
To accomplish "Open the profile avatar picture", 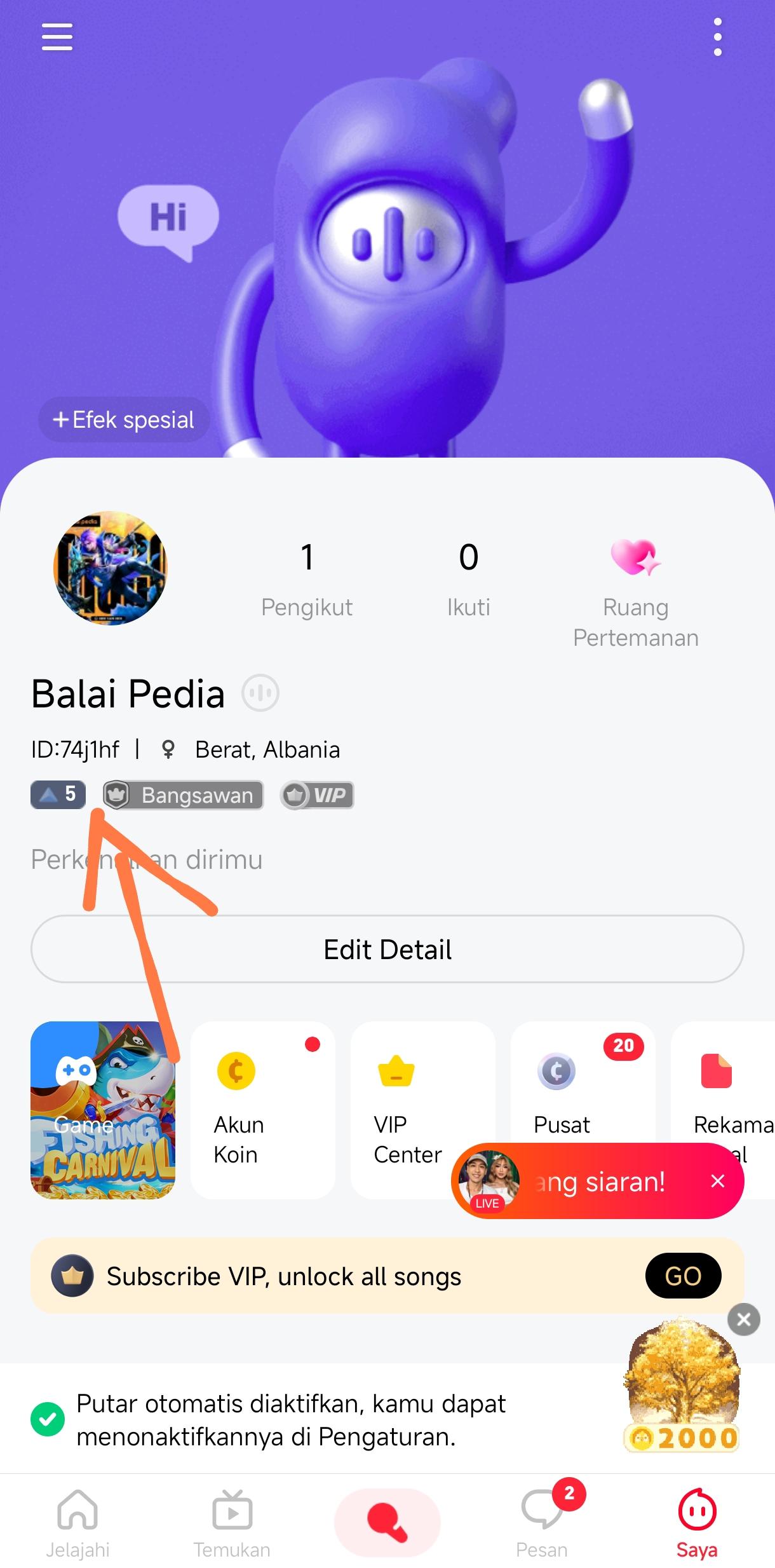I will [x=110, y=568].
